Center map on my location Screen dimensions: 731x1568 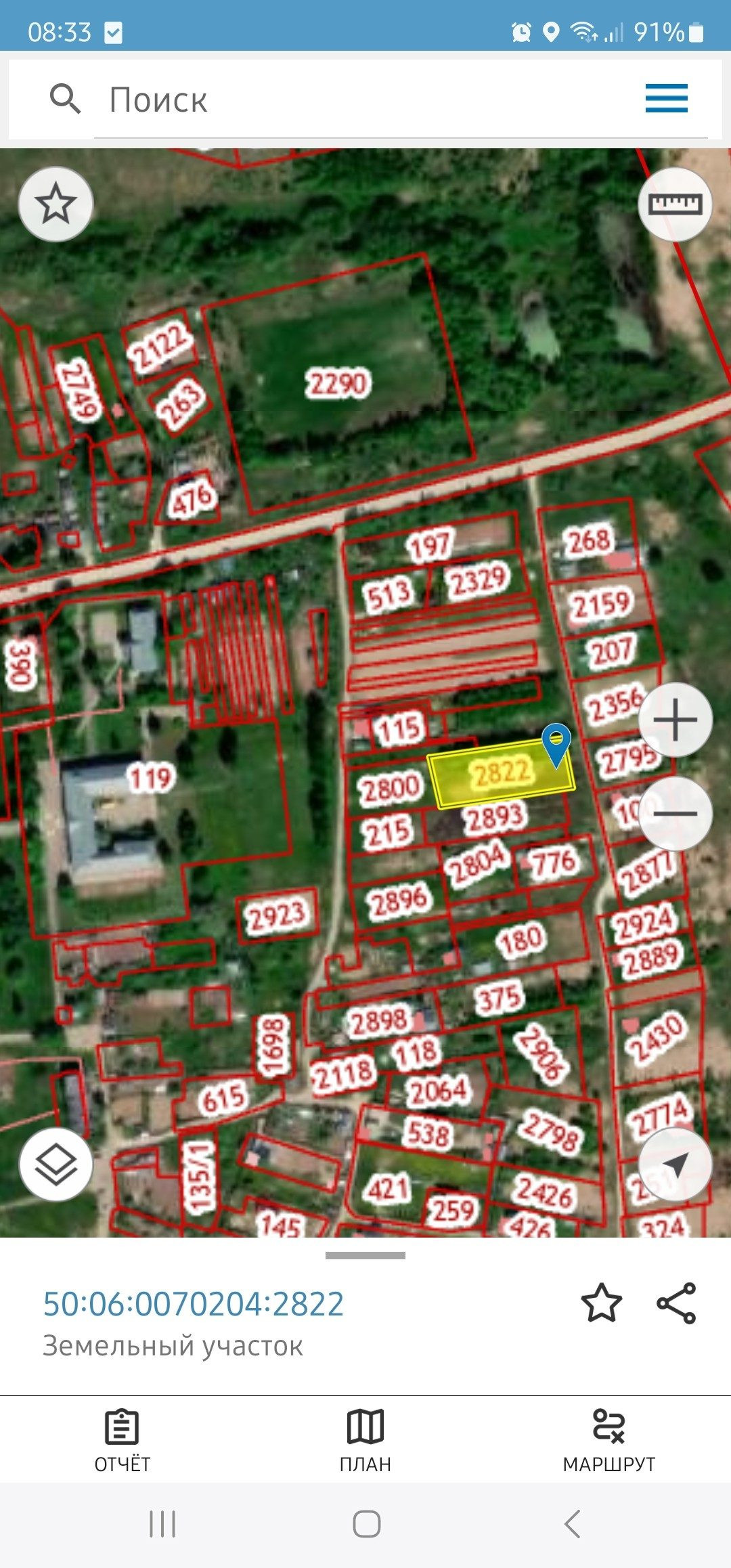pos(675,1164)
